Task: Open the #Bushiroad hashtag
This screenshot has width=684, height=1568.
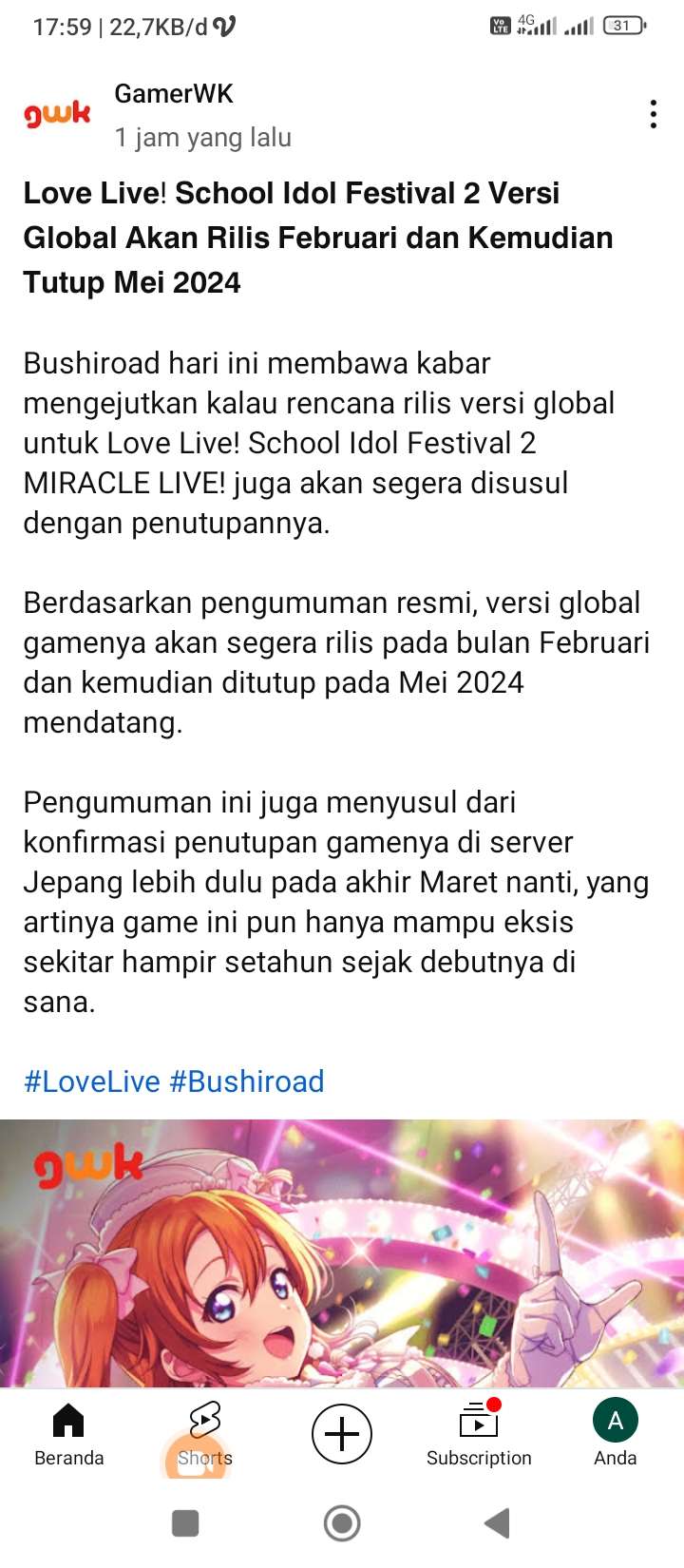Action: 247,1081
